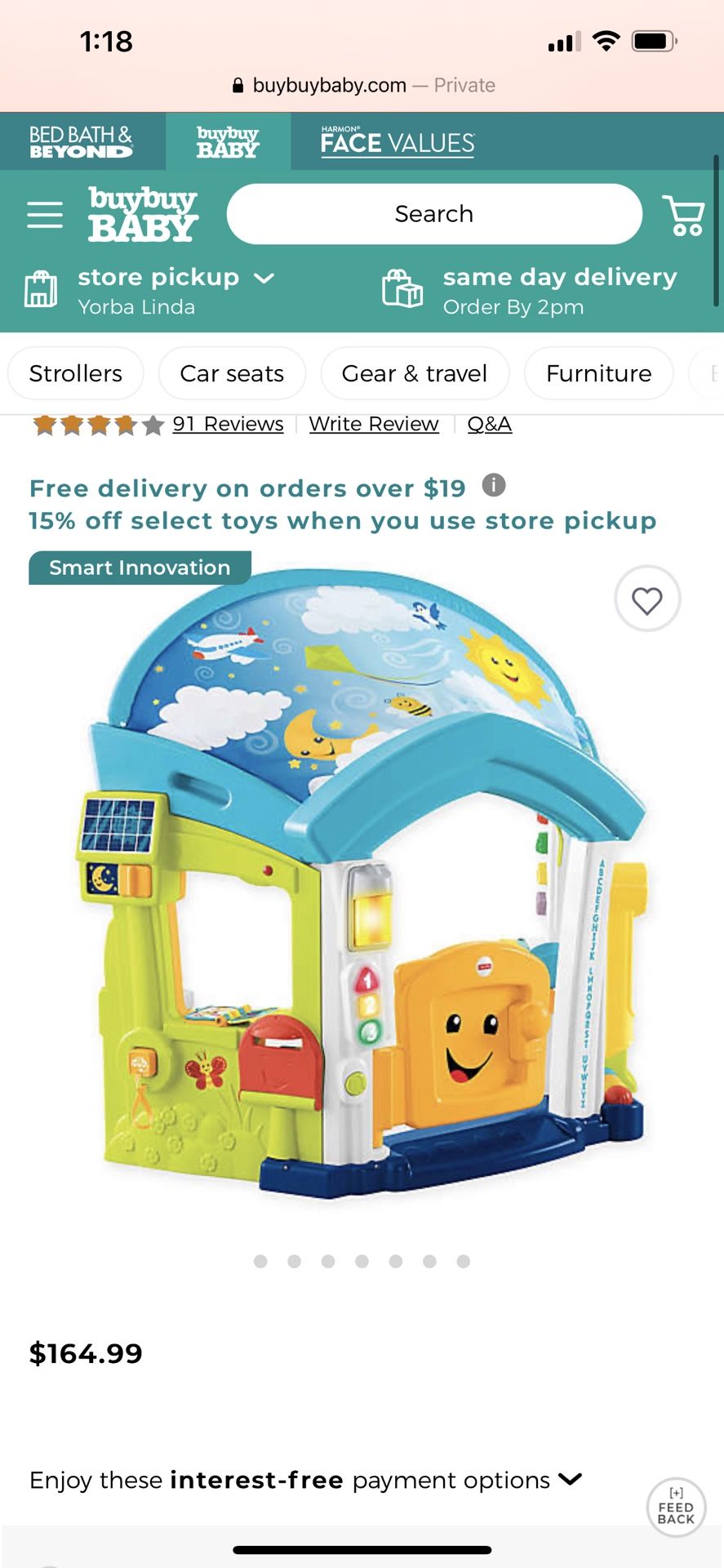
Task: Toggle the Smart Innovation badge
Action: point(139,568)
